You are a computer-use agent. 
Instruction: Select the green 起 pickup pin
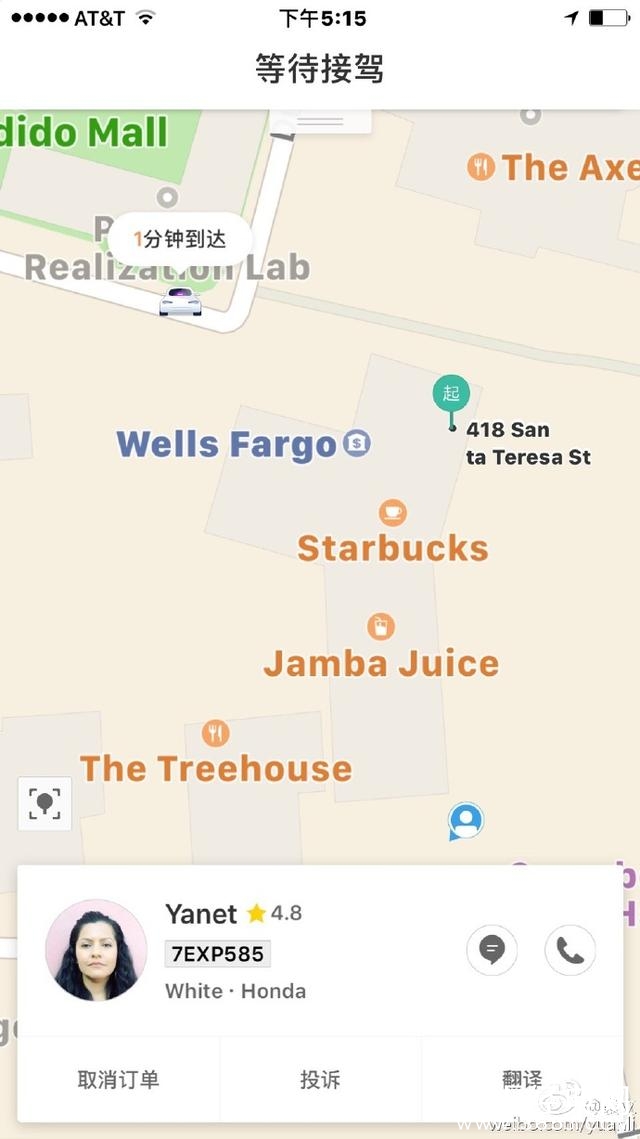pyautogui.click(x=451, y=394)
